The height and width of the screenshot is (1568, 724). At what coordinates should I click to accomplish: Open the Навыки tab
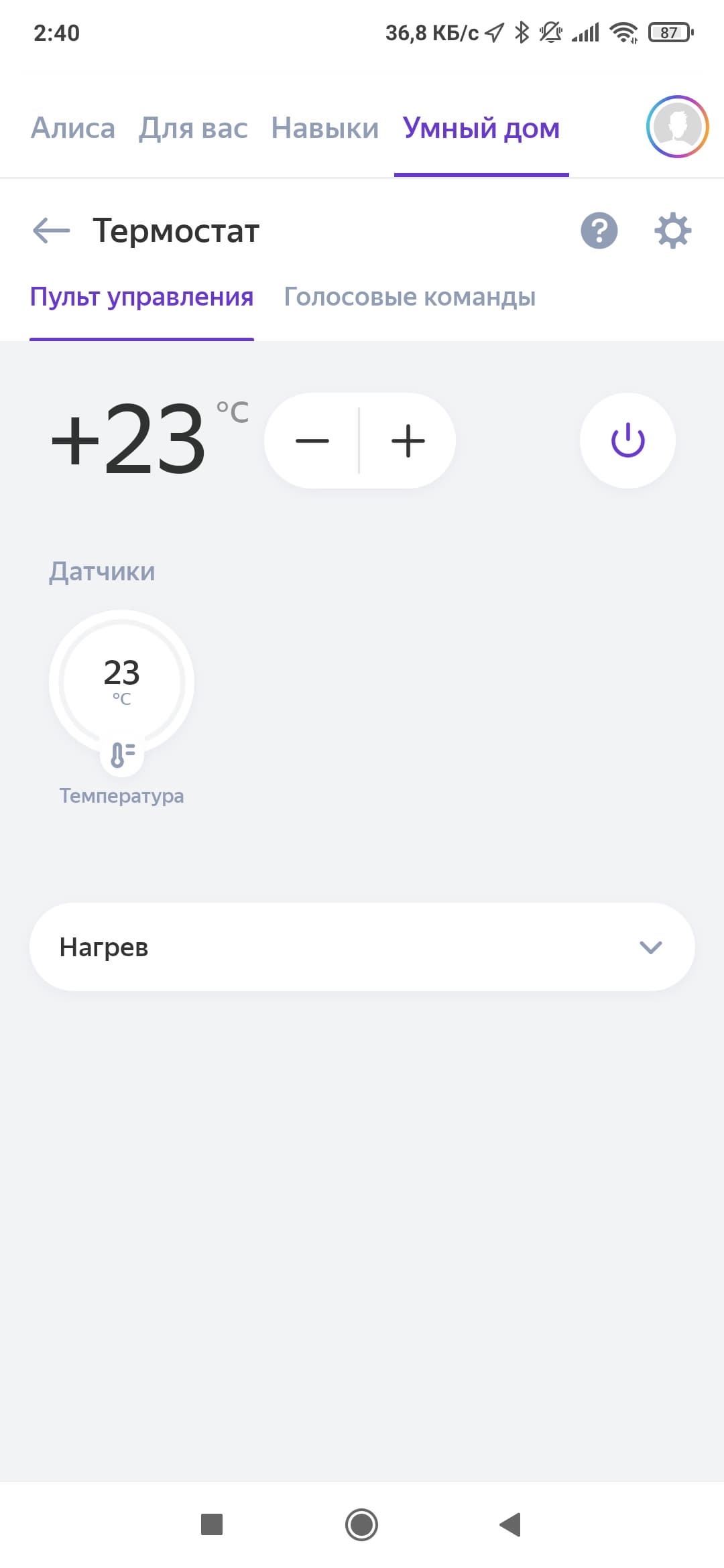click(x=324, y=128)
